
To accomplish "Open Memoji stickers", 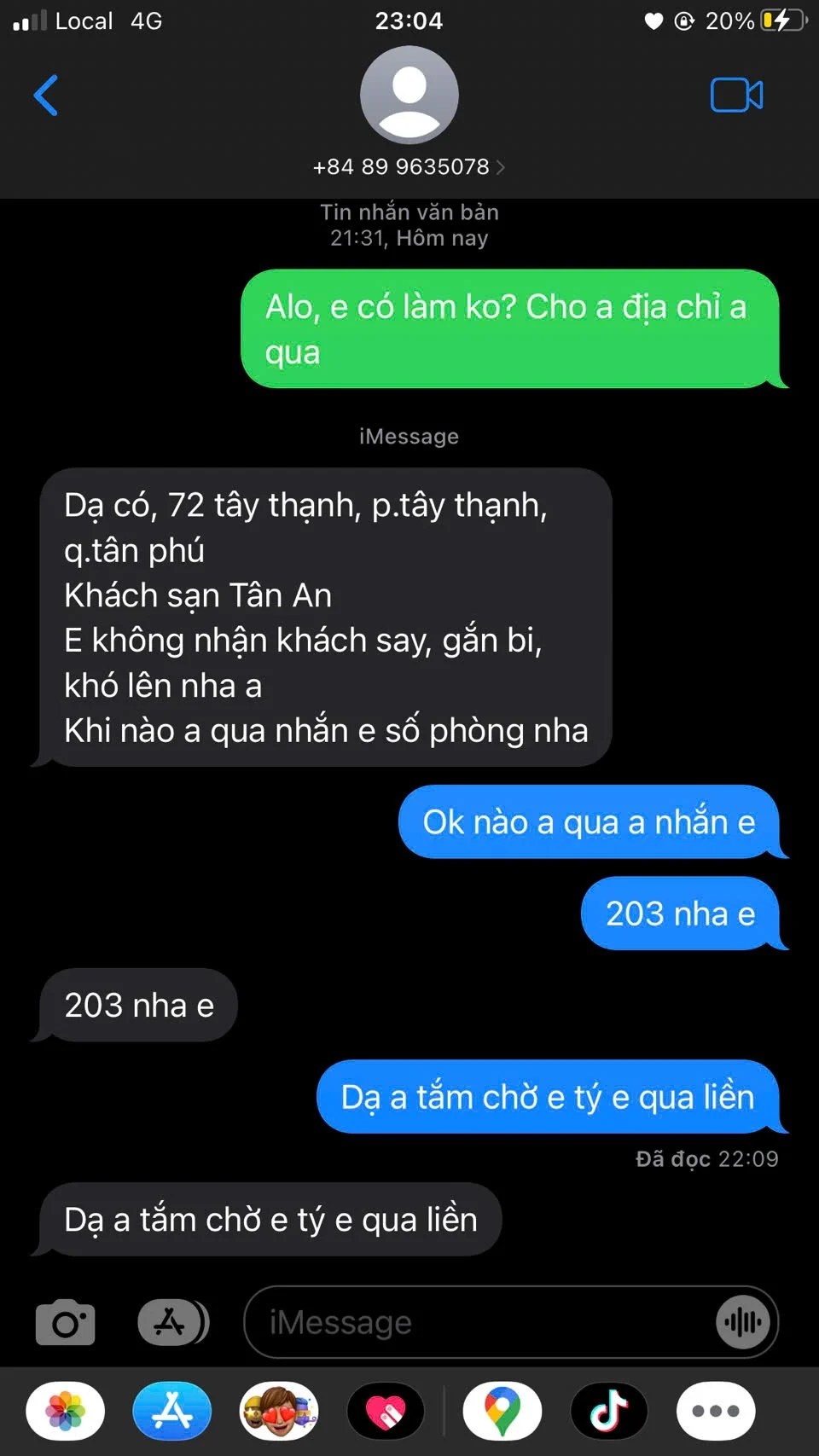I will pyautogui.click(x=279, y=1411).
